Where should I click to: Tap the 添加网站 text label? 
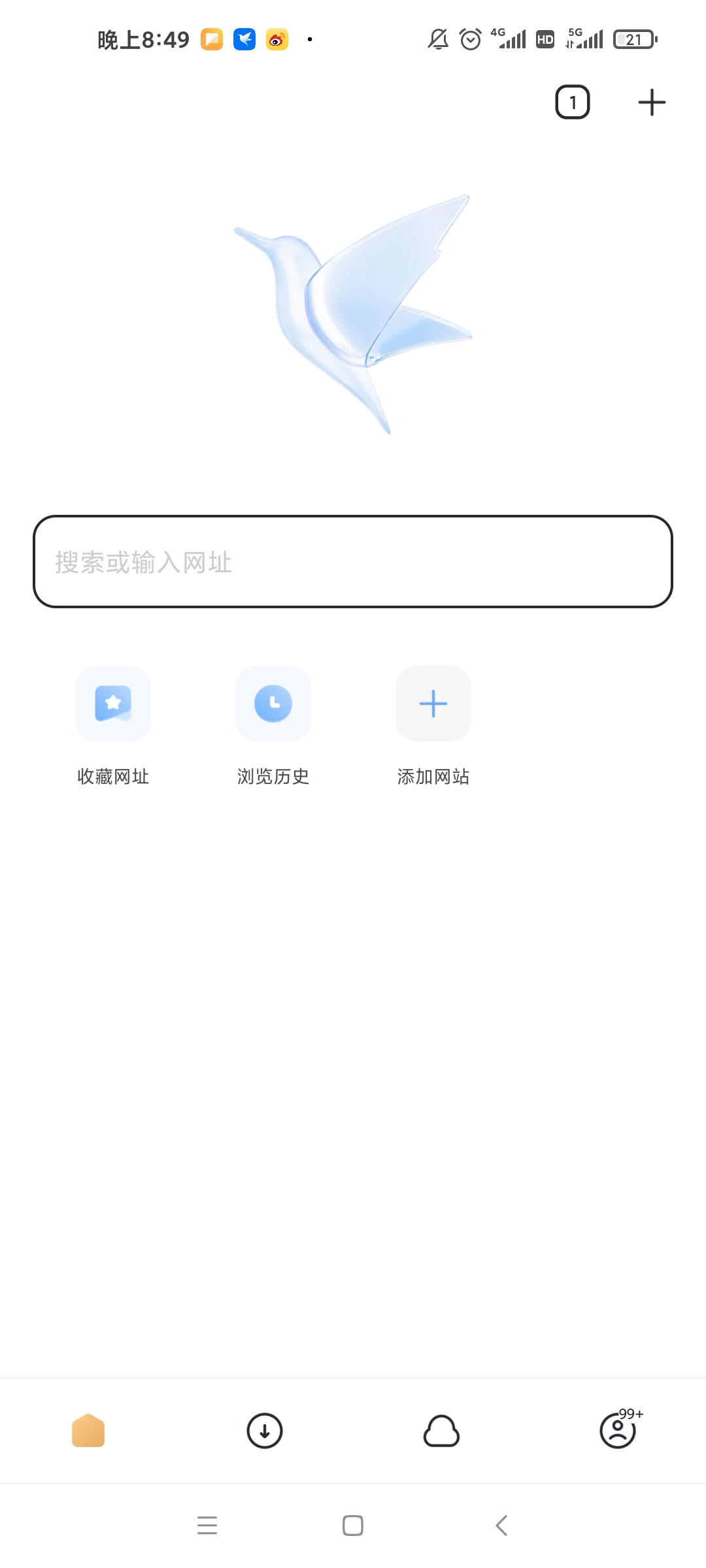tap(433, 777)
